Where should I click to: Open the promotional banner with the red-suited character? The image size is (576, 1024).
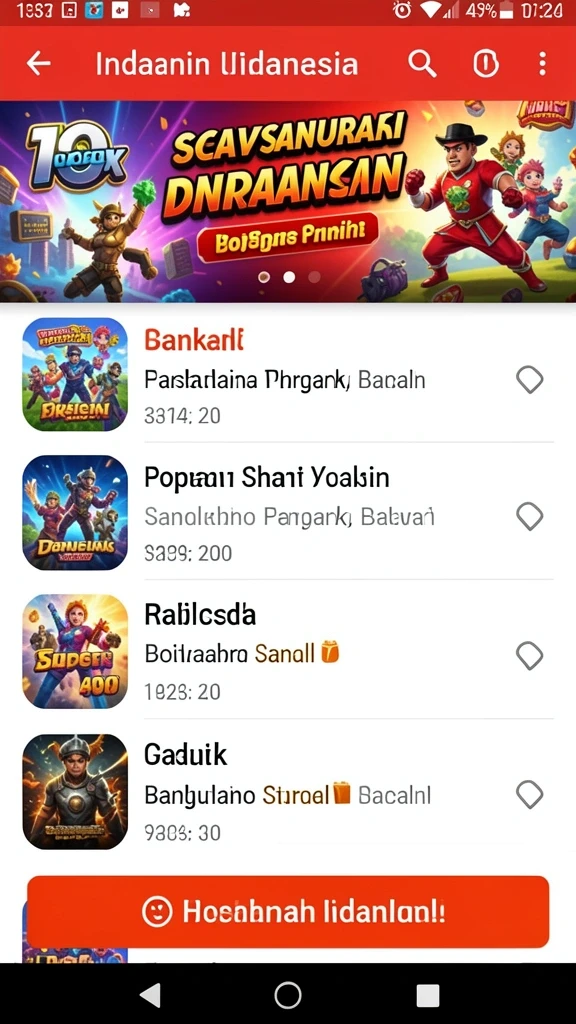click(288, 201)
